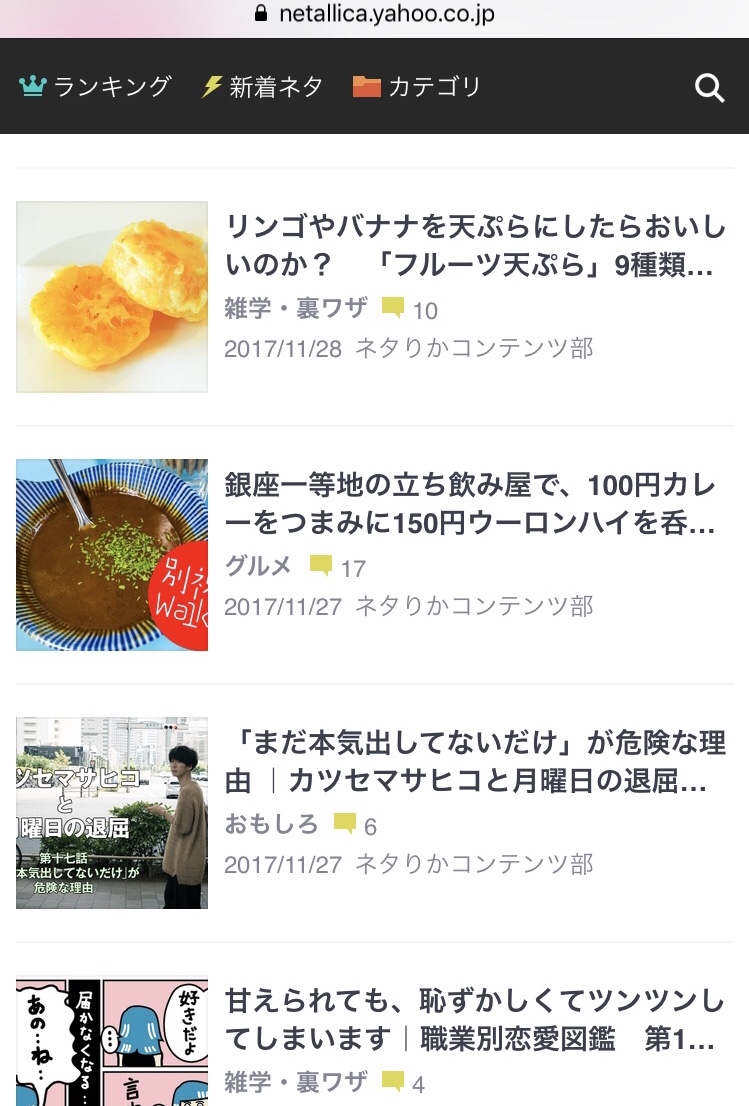
Task: Open the カツセマサヒコと月曜日の退屈 article
Action: (x=475, y=762)
